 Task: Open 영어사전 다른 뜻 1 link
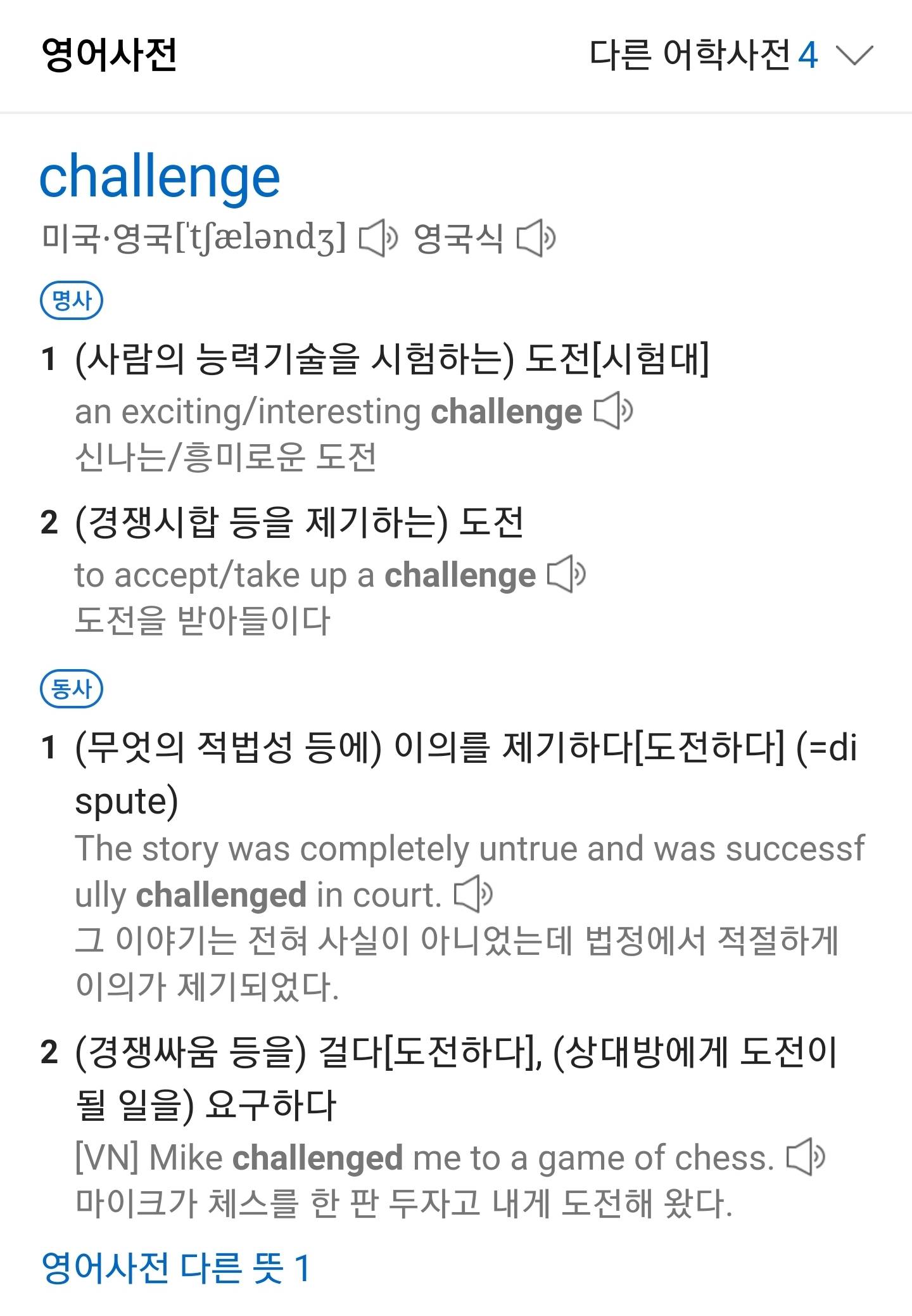tap(175, 1268)
